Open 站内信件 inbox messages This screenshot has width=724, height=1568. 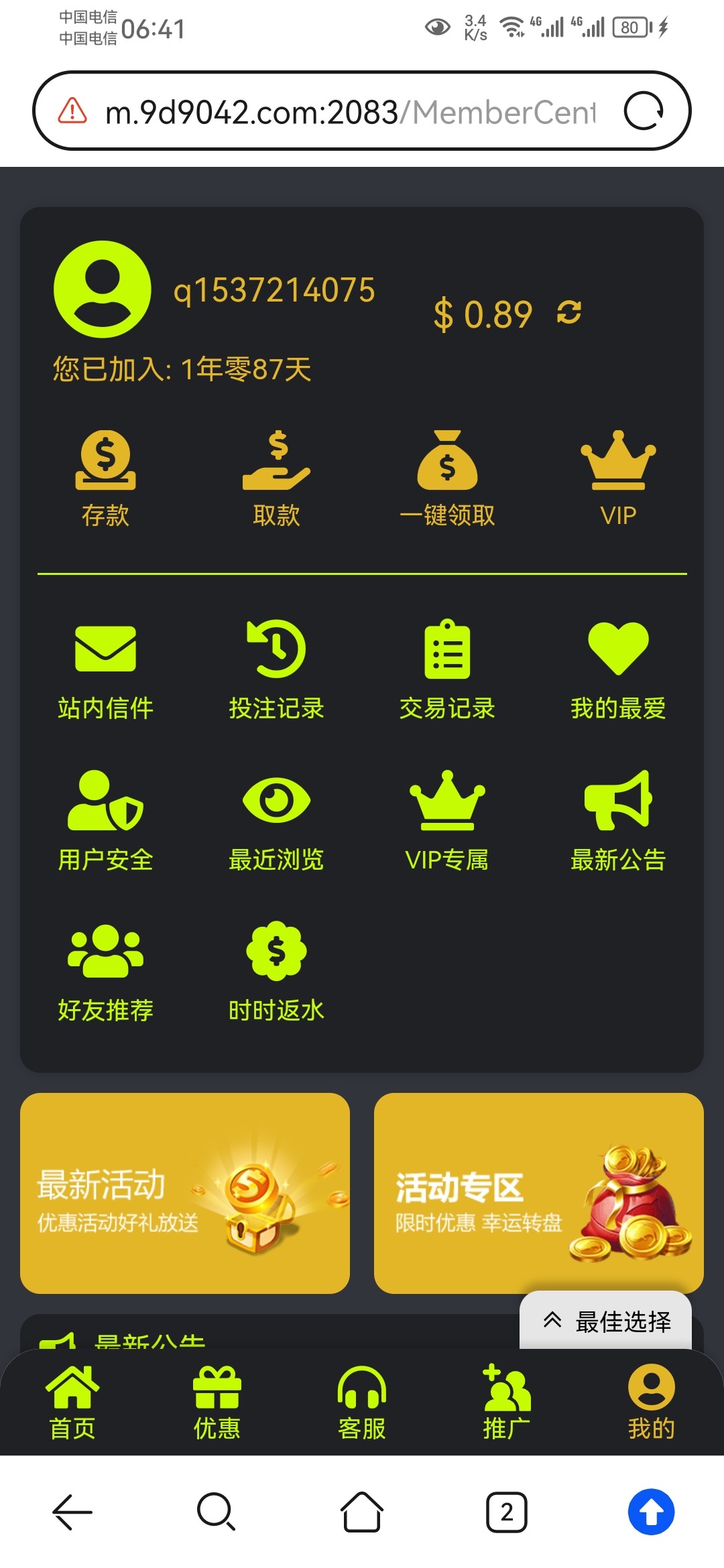click(x=105, y=670)
